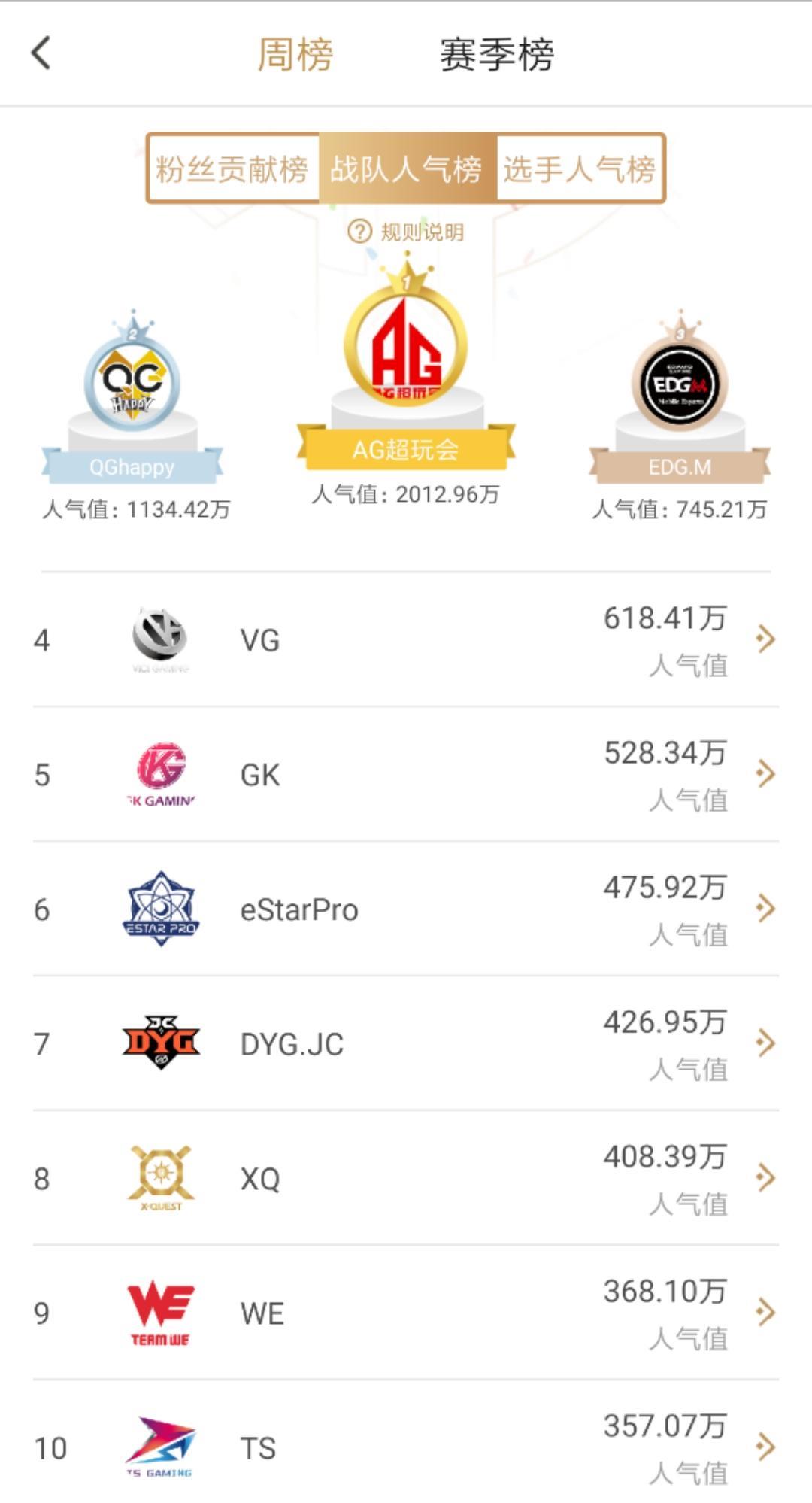
Task: Select the 粉丝贡献榜 segment
Action: (232, 169)
